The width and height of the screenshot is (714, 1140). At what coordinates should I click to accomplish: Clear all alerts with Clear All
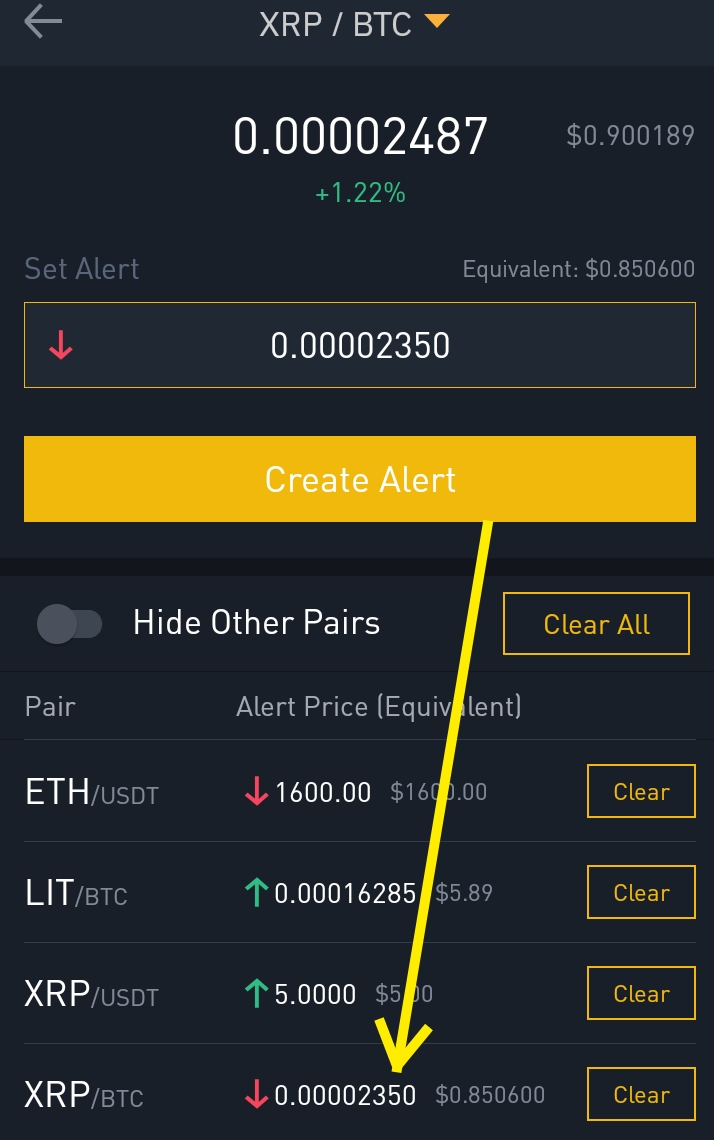pos(596,624)
